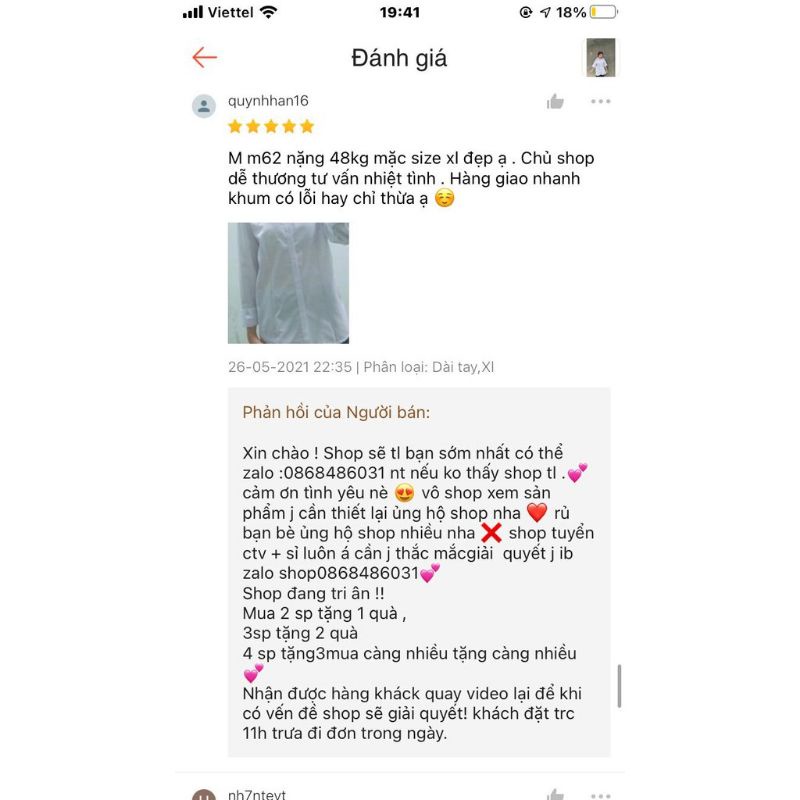The height and width of the screenshot is (800, 800).
Task: Open the product thumbnail in the header
Action: coord(601,58)
